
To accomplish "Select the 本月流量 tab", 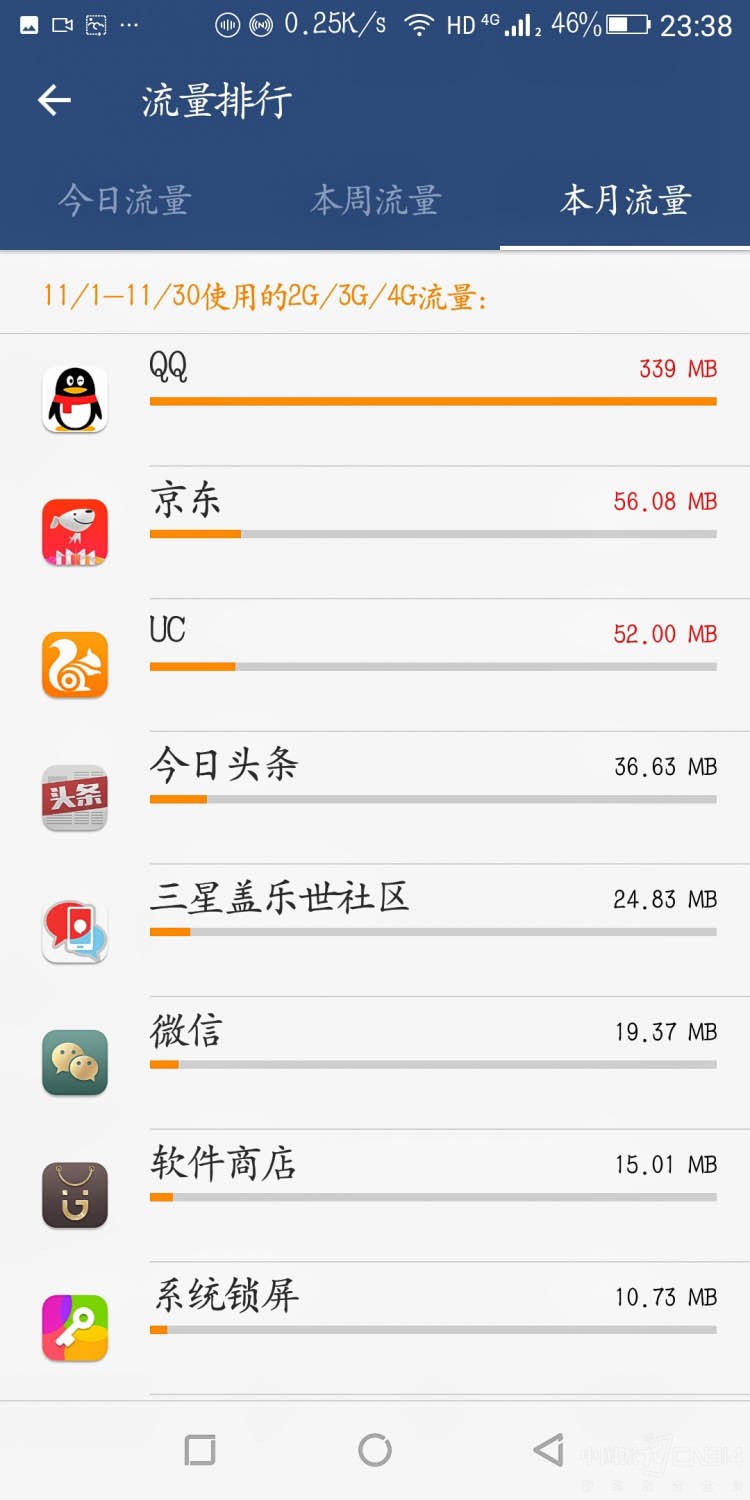I will point(625,200).
